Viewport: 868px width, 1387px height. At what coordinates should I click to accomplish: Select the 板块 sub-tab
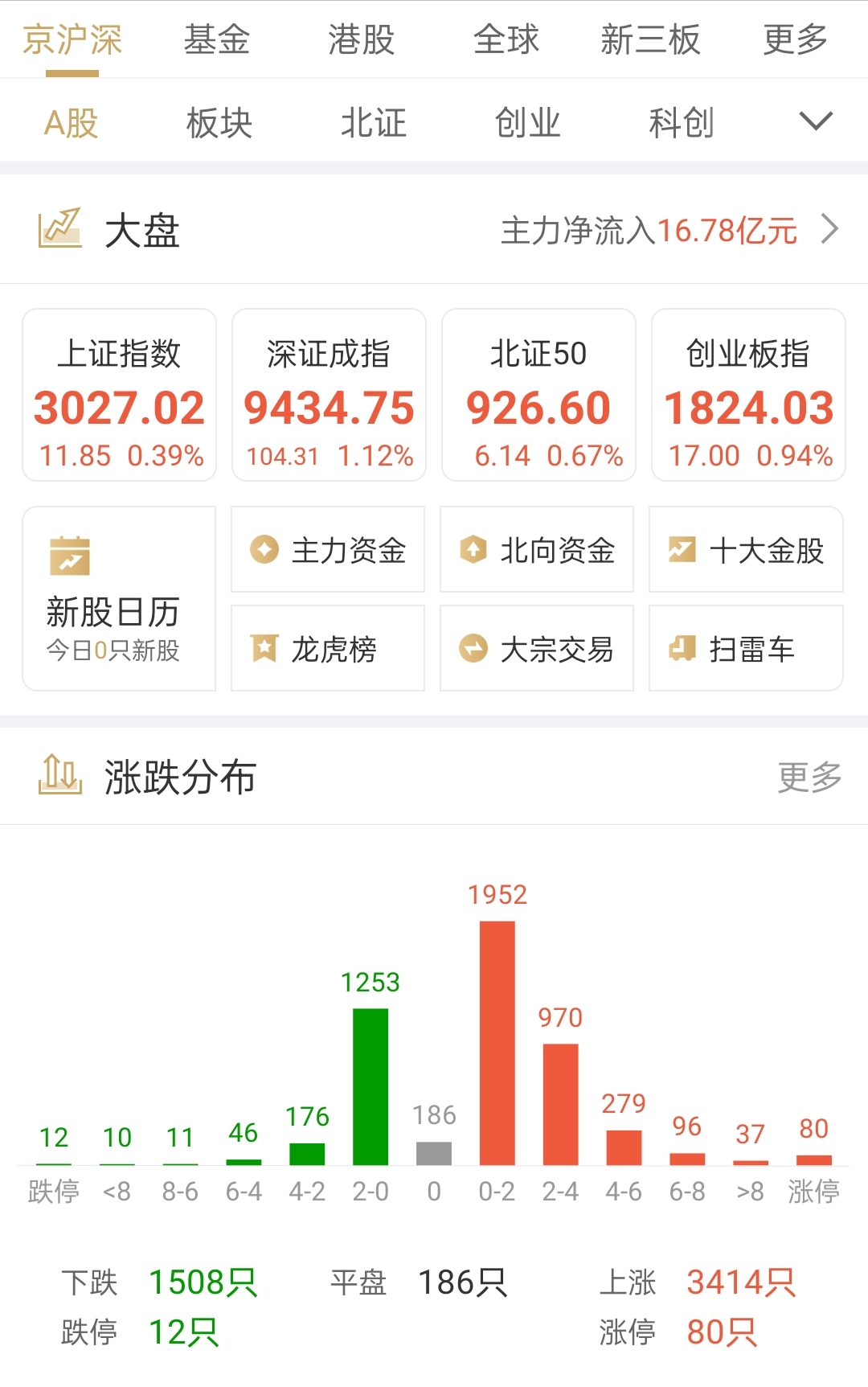tap(219, 123)
